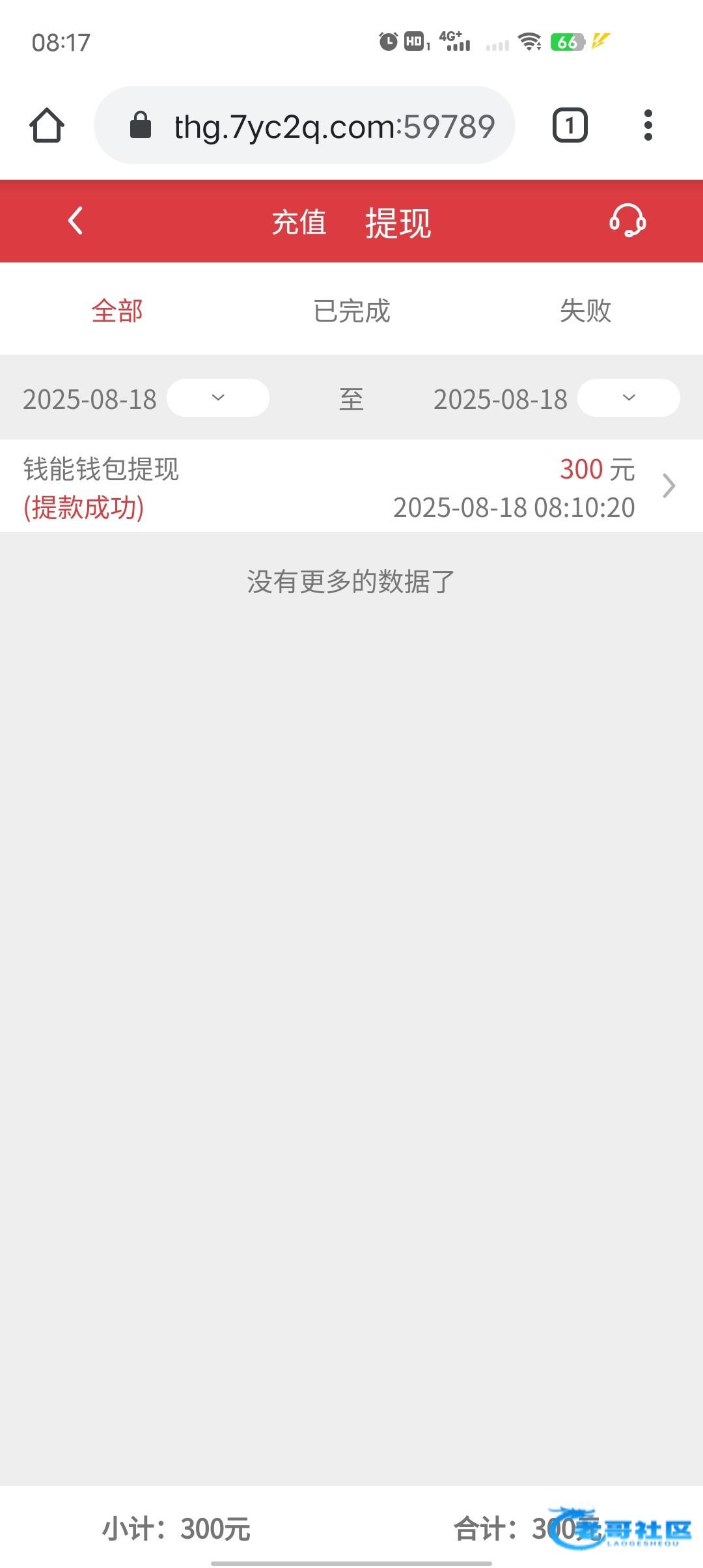Show 全部 records

[x=117, y=311]
